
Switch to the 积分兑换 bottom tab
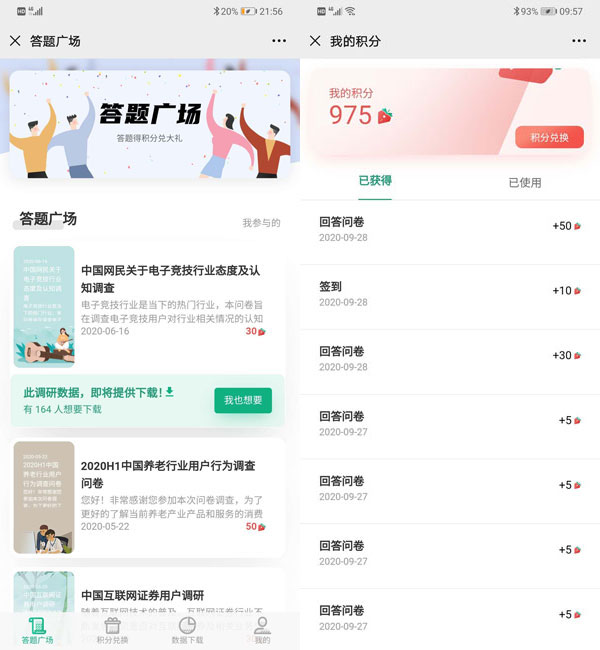[112, 630]
